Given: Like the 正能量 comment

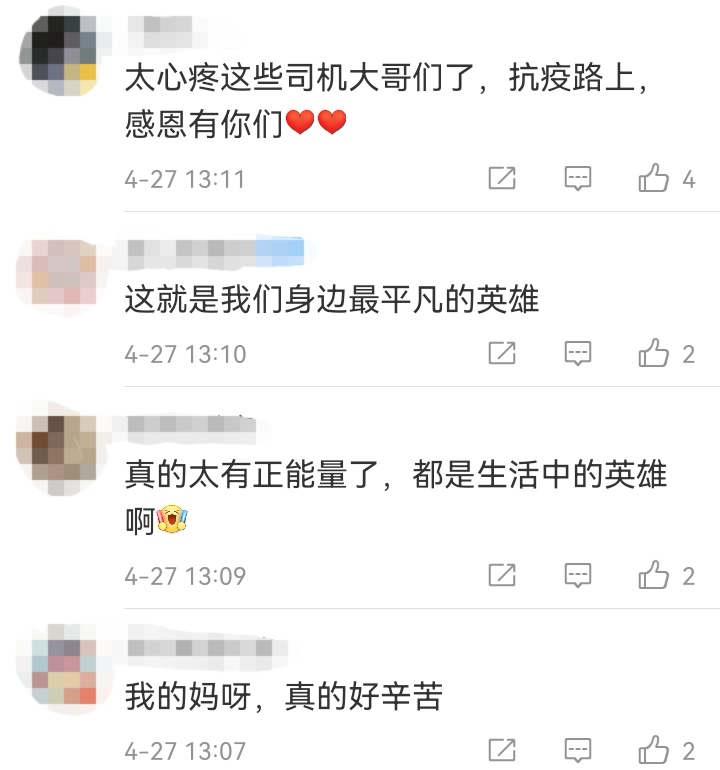Looking at the screenshot, I should tap(654, 575).
